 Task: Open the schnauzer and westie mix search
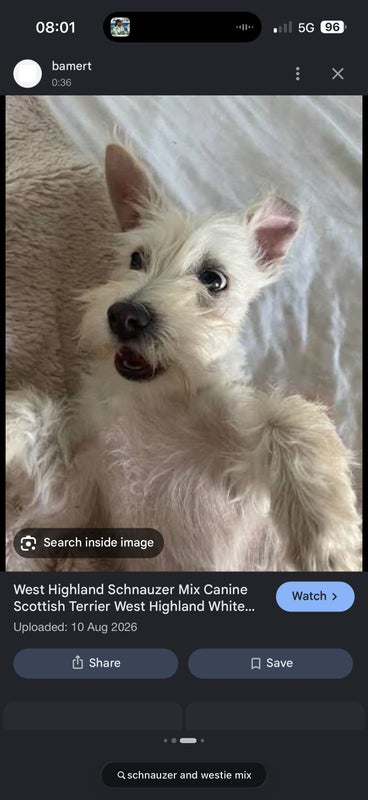coord(184,775)
